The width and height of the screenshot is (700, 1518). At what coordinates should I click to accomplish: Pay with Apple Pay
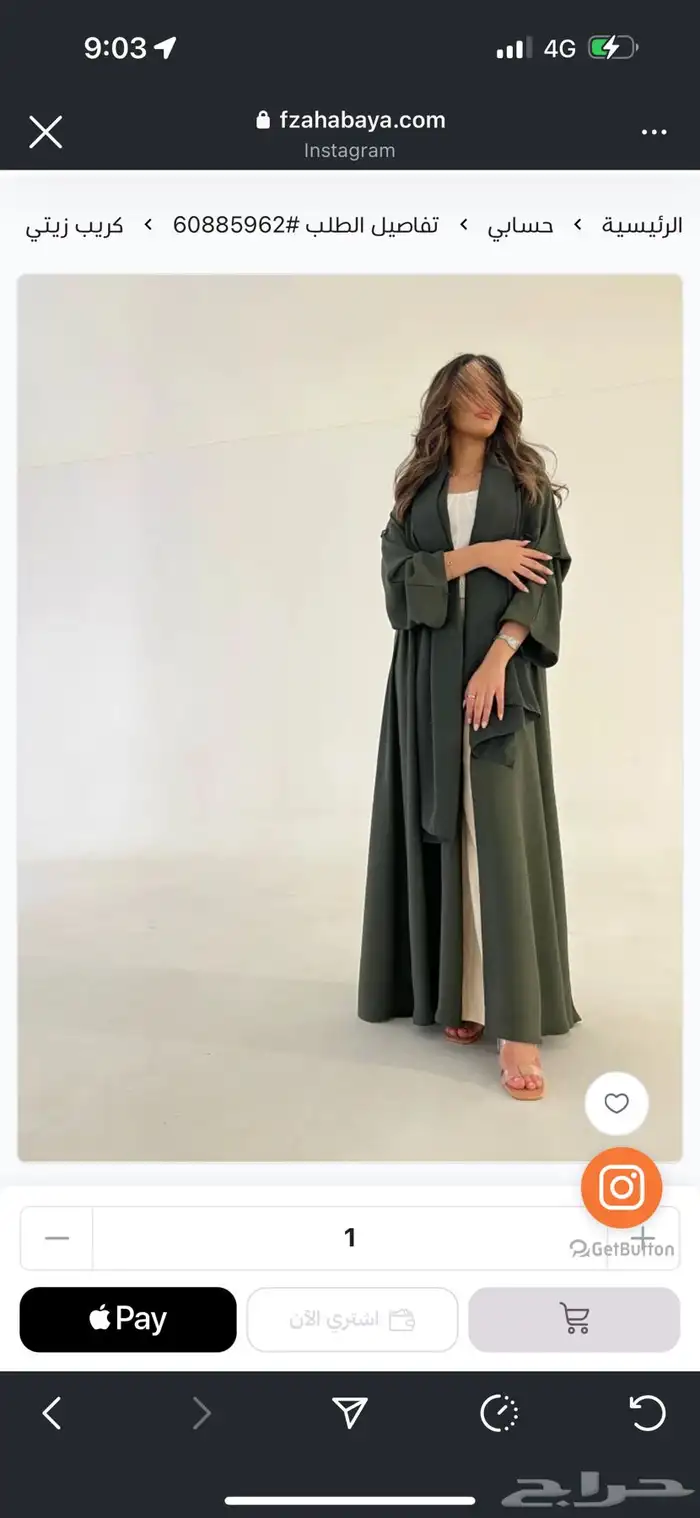tap(128, 1319)
